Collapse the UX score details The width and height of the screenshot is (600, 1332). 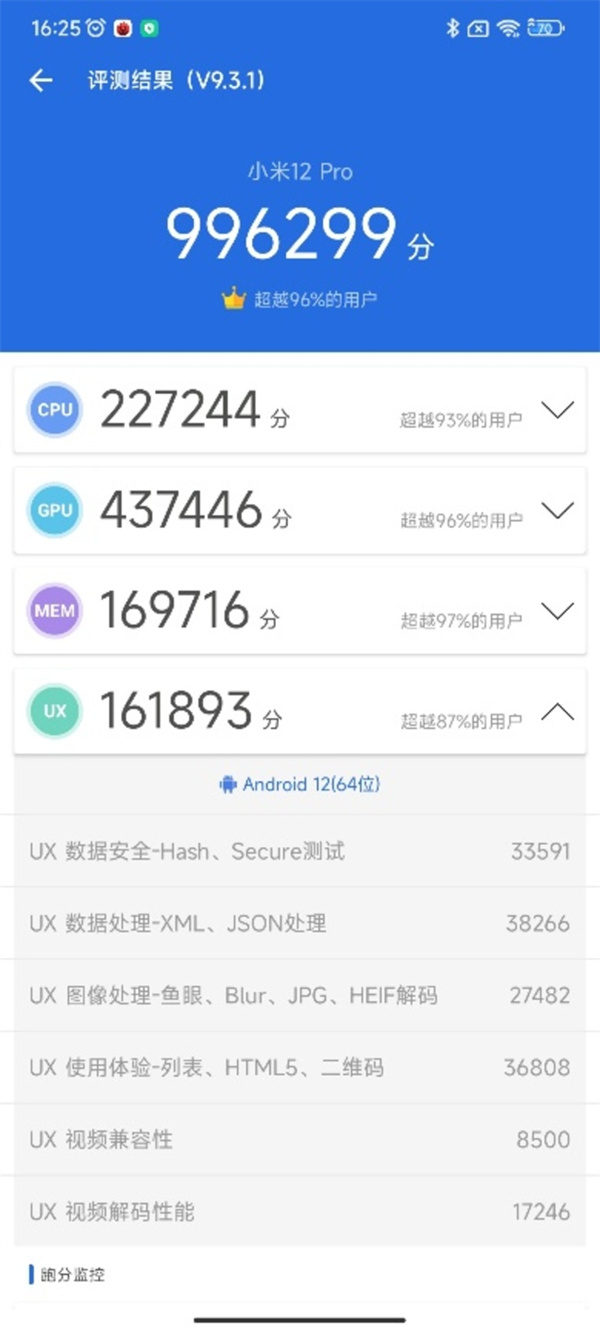[x=557, y=711]
